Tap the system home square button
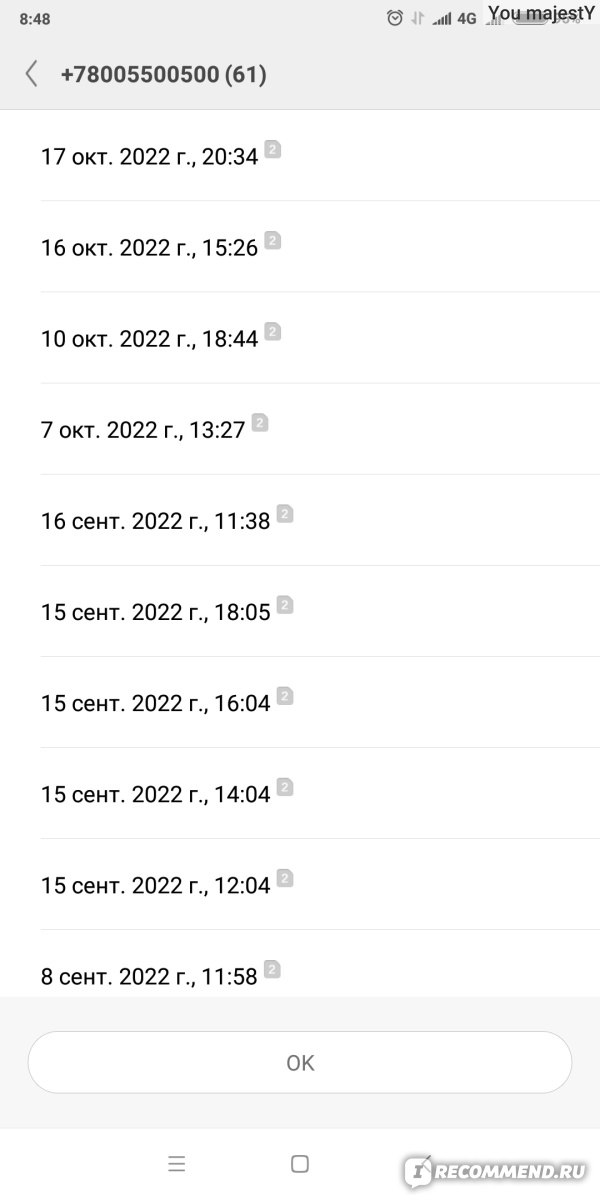The width and height of the screenshot is (600, 1200). point(299,1163)
